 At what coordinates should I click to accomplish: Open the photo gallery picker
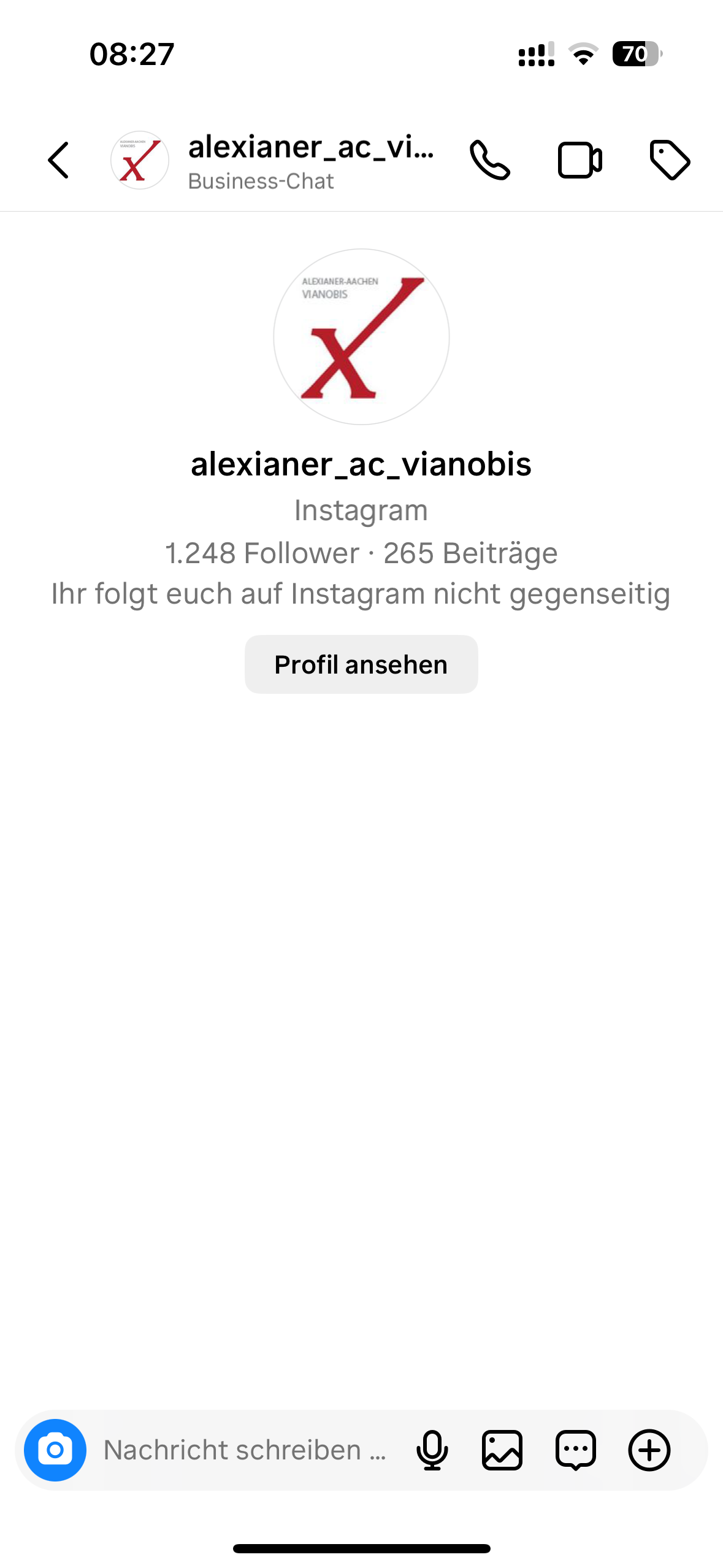[502, 1450]
